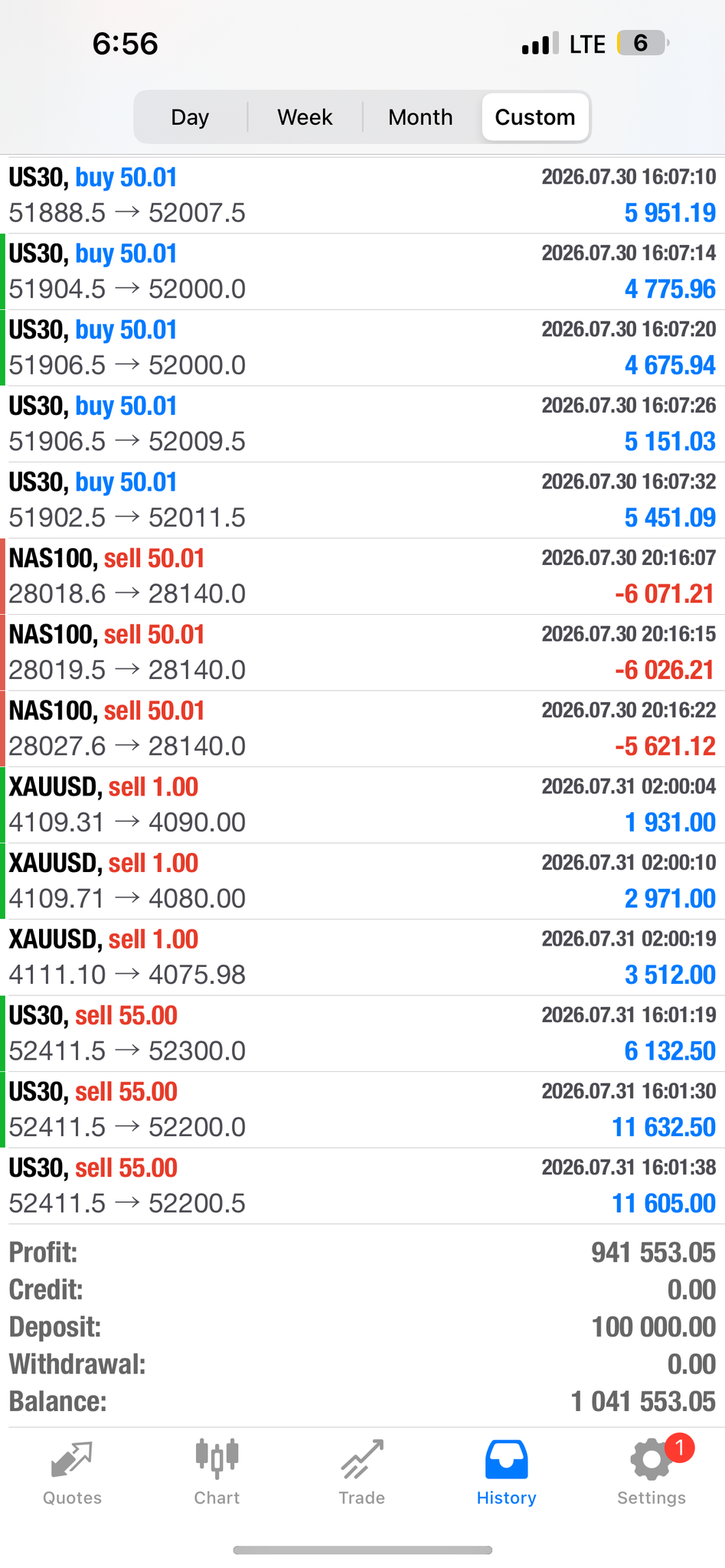The width and height of the screenshot is (725, 1568).
Task: Tap the Custom period segment
Action: (x=535, y=117)
